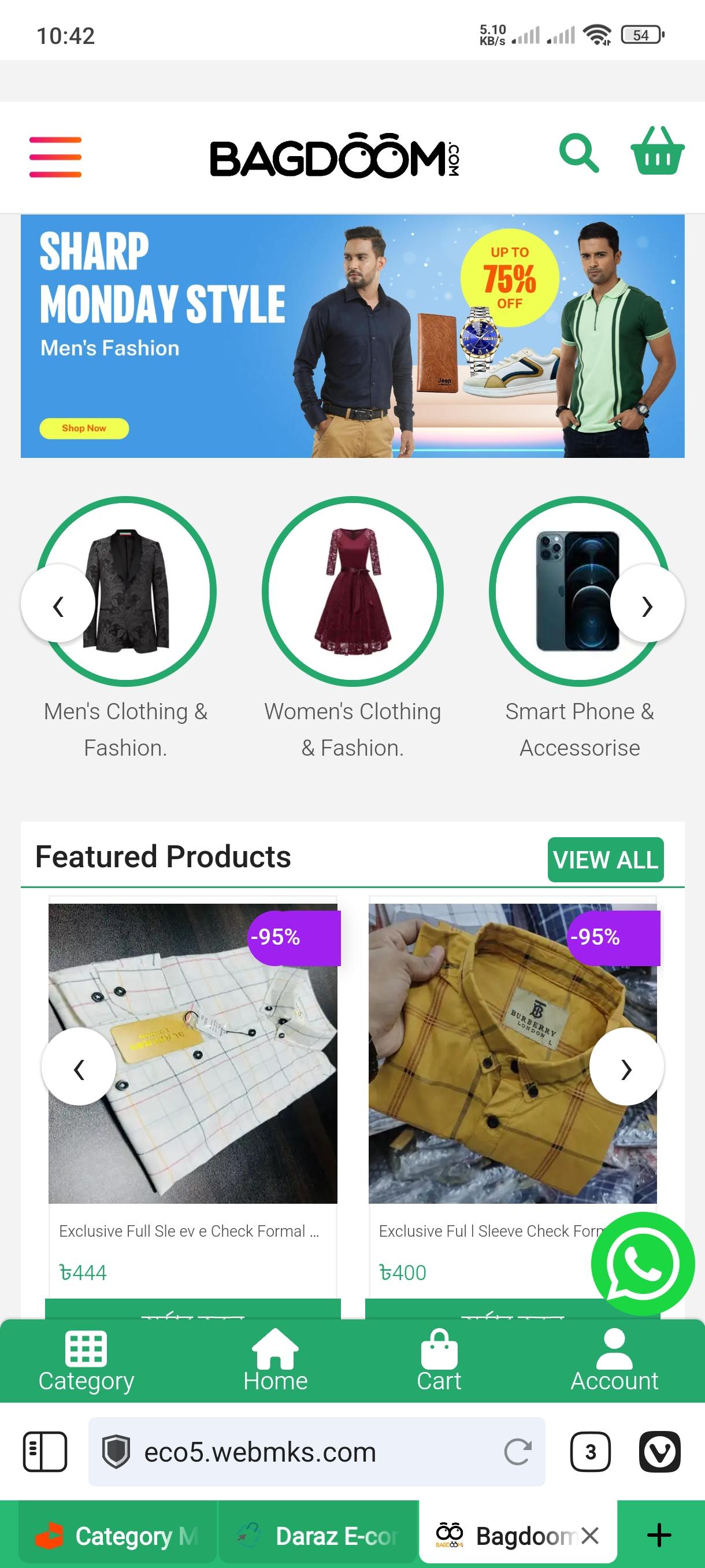Viewport: 705px width, 1568px height.
Task: Open the ৳400 yellow check shirt product
Action: 512,1102
